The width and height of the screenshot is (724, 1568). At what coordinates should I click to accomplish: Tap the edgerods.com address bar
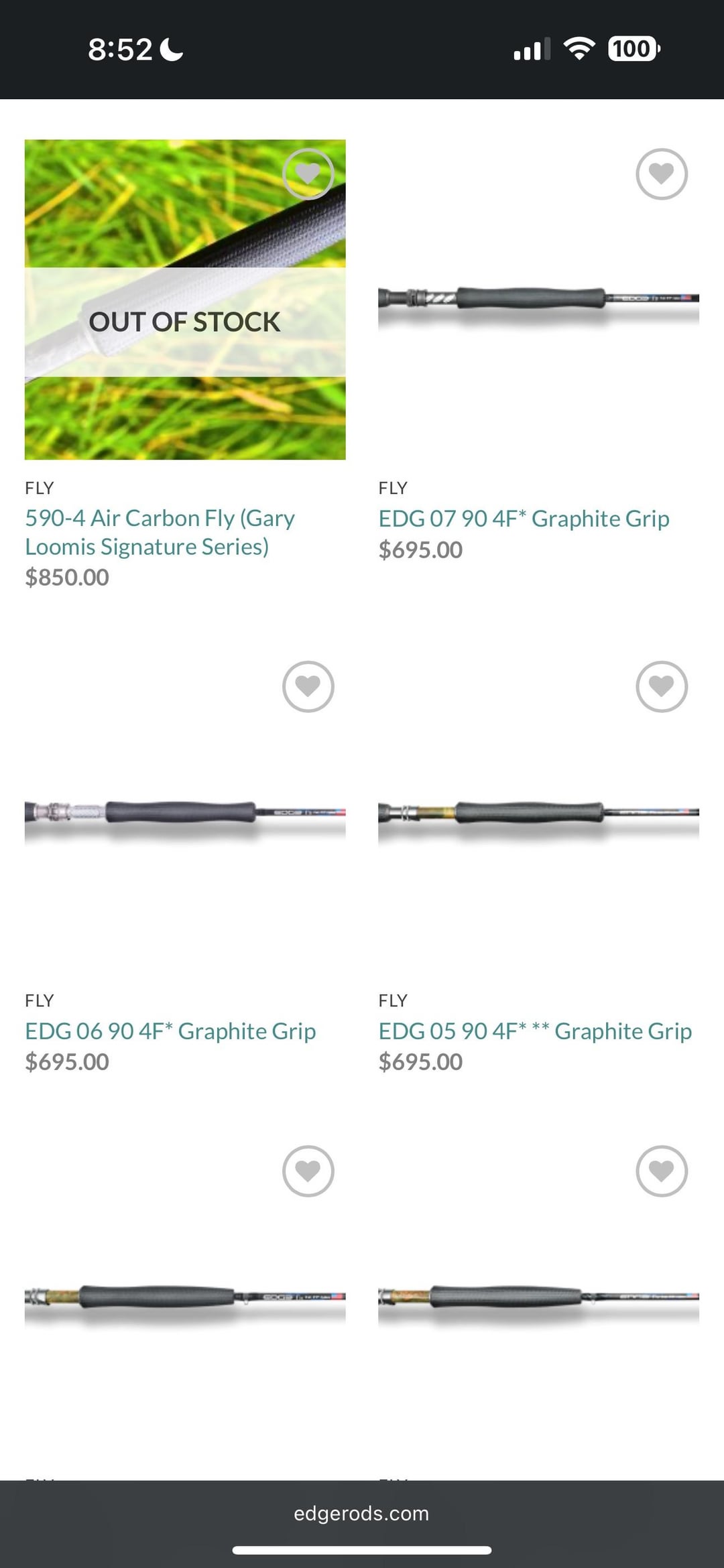coord(361,1513)
